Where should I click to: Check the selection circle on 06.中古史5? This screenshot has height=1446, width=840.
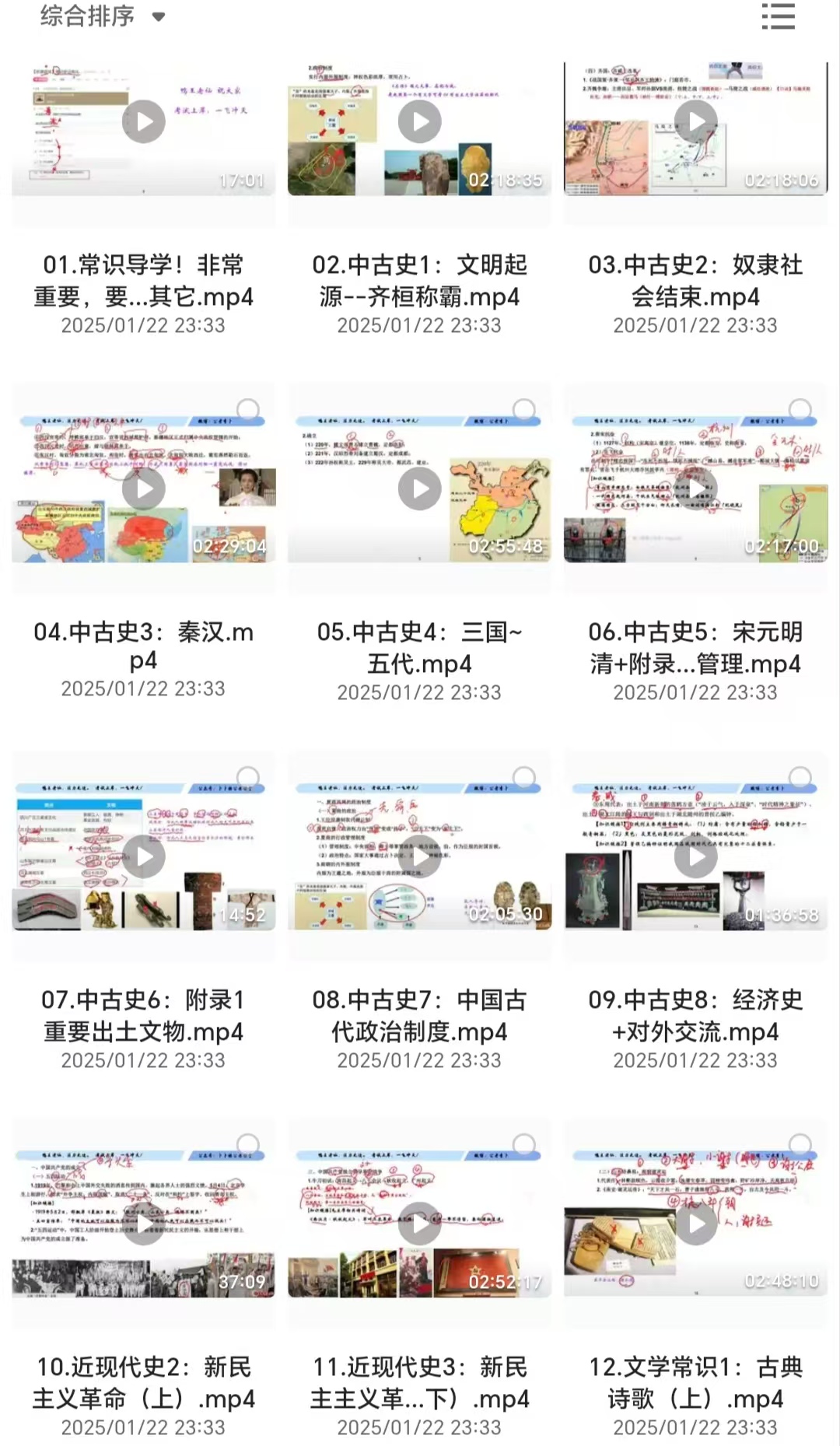coord(800,409)
